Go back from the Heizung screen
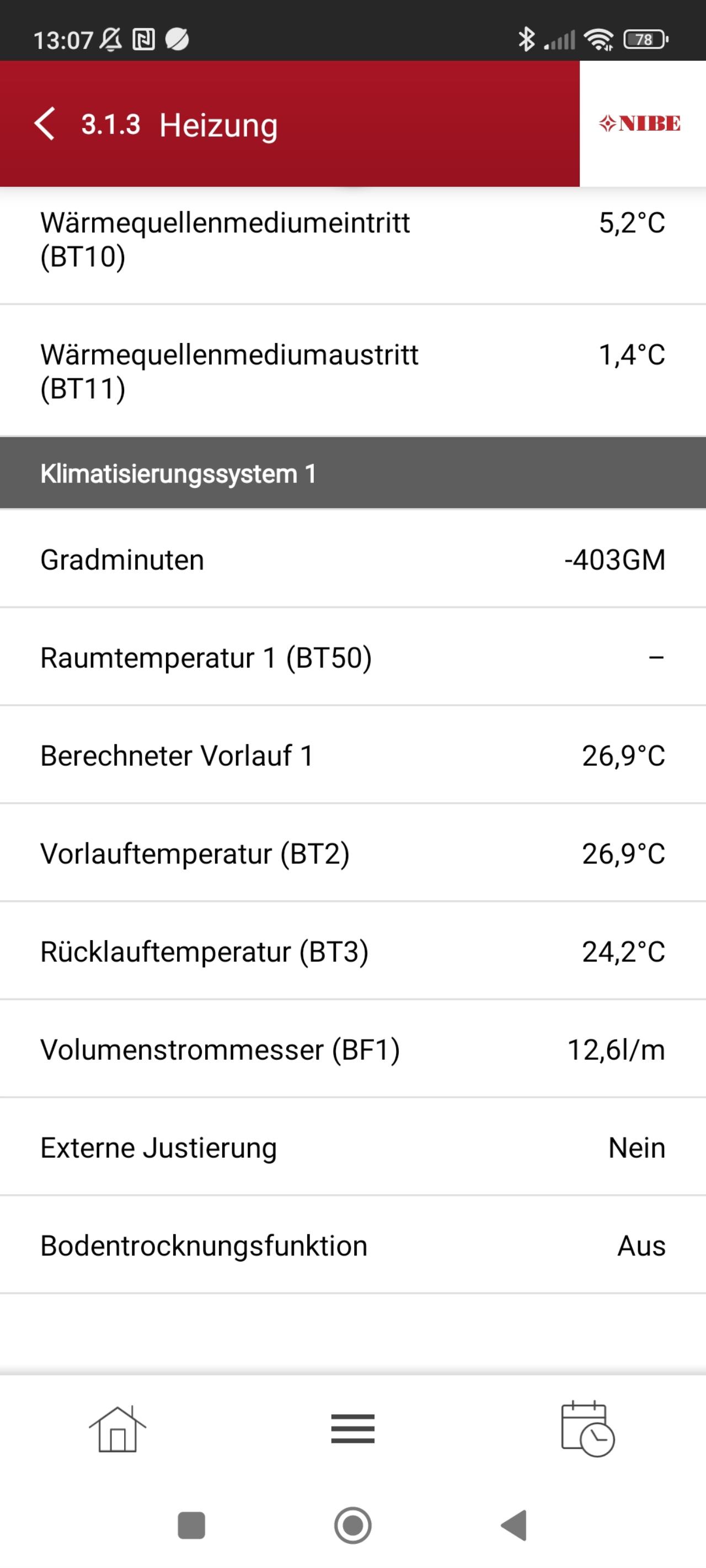 click(45, 124)
